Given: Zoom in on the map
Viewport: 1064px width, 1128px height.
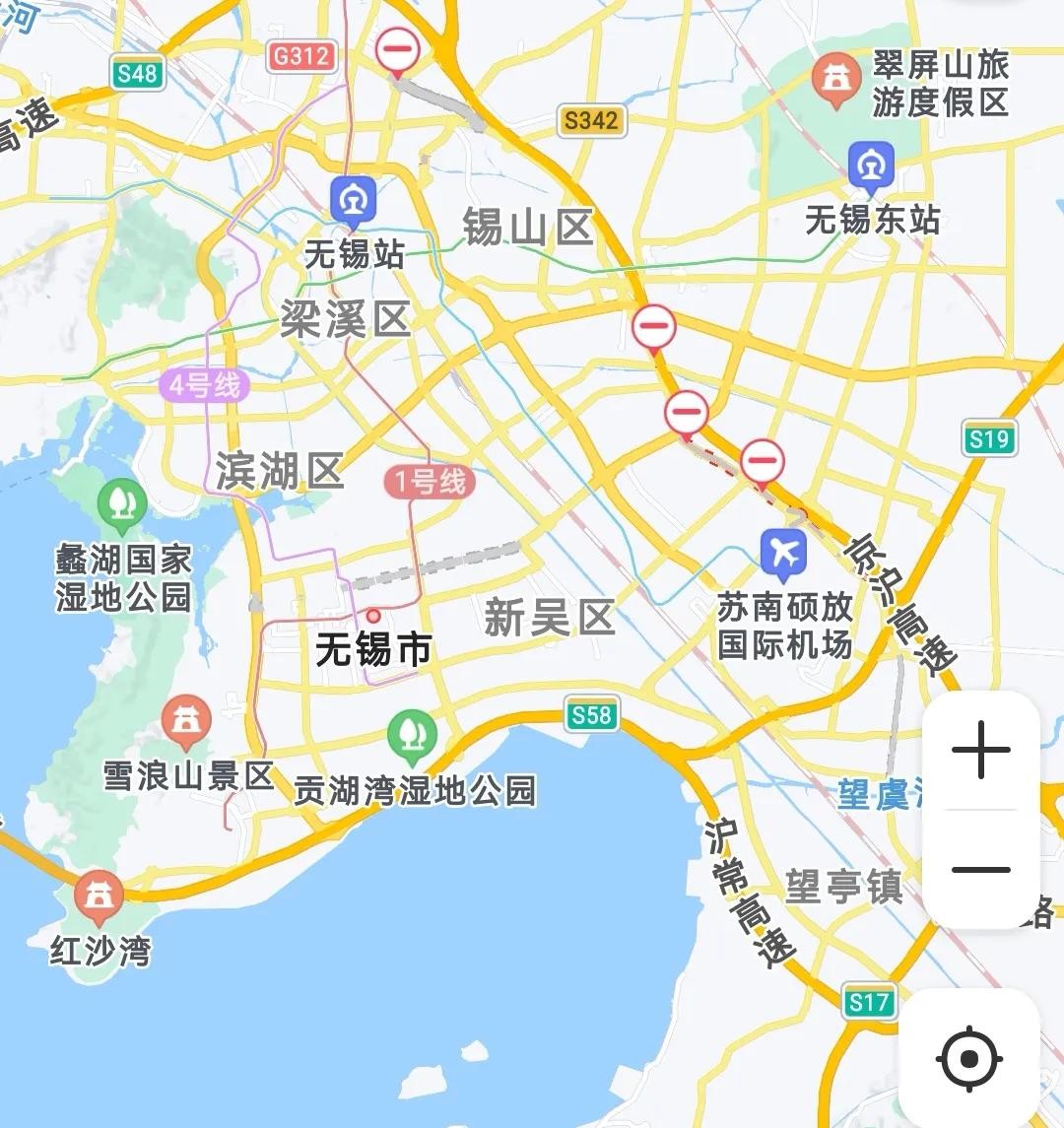Looking at the screenshot, I should pos(981,751).
